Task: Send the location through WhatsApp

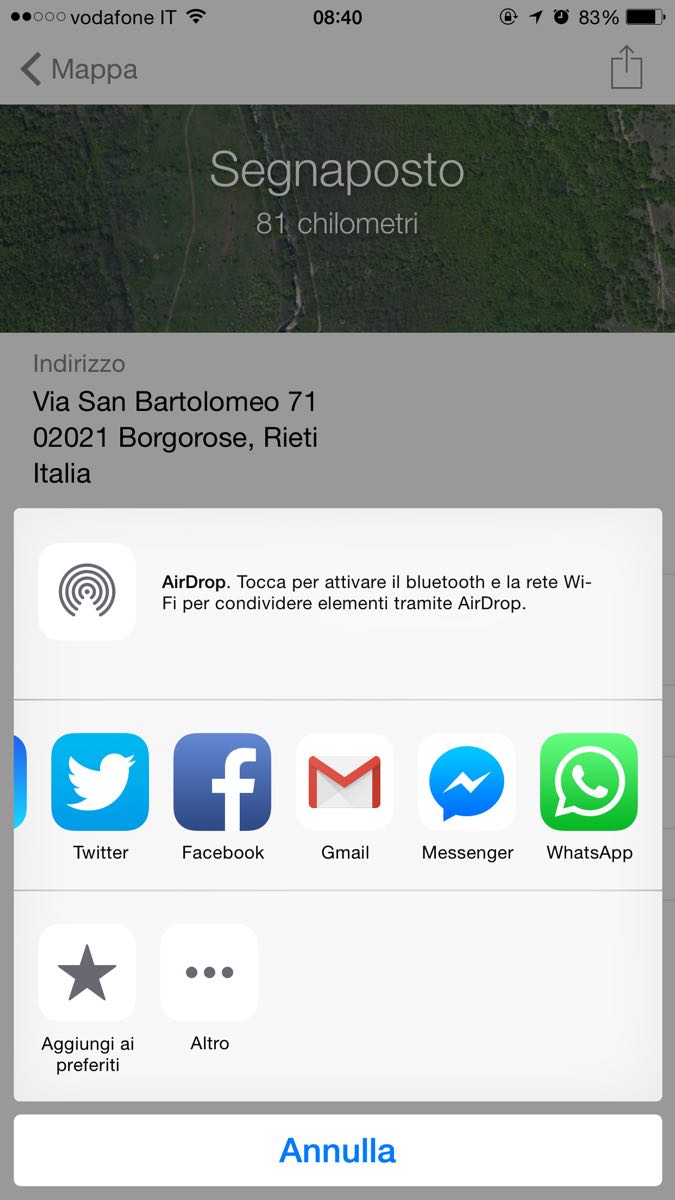Action: click(589, 782)
